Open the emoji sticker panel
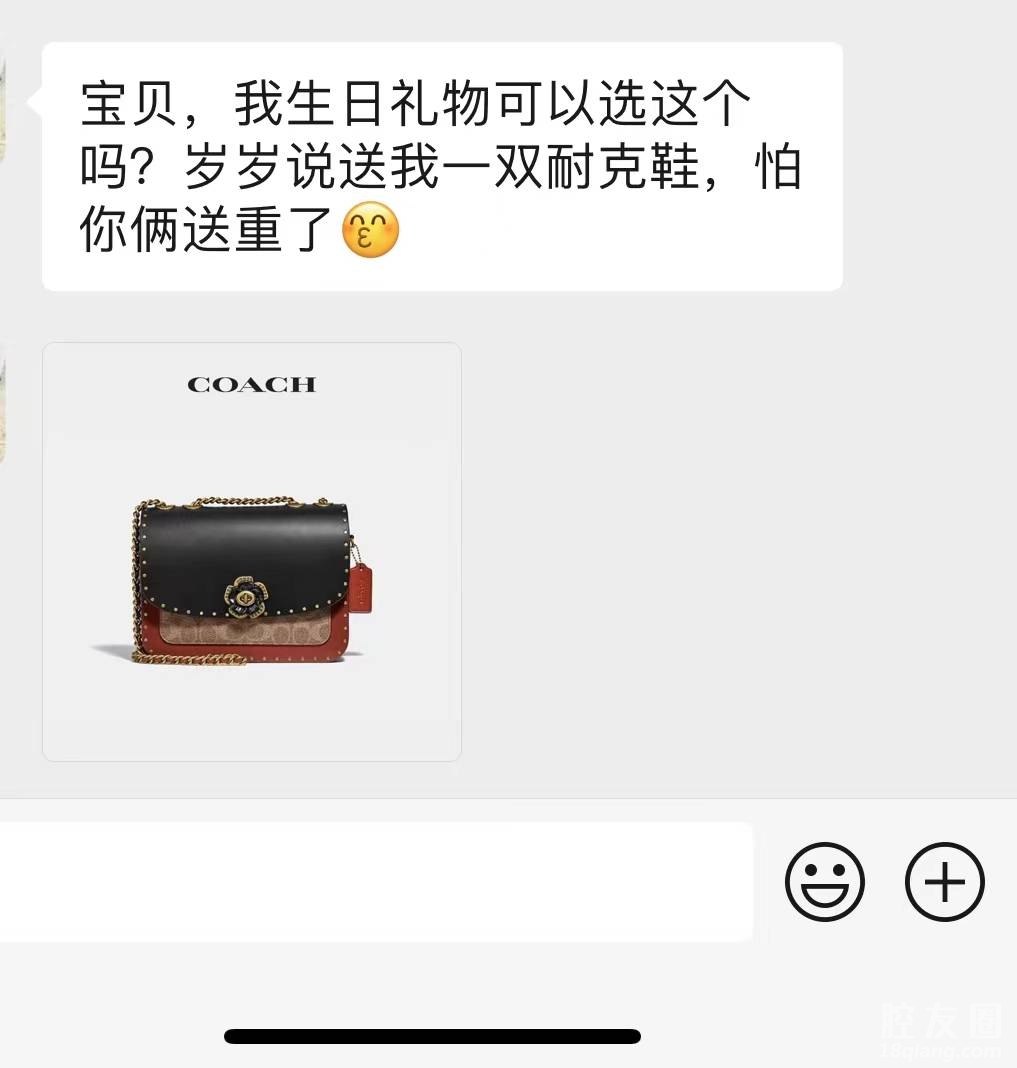Viewport: 1017px width, 1068px height. 824,881
